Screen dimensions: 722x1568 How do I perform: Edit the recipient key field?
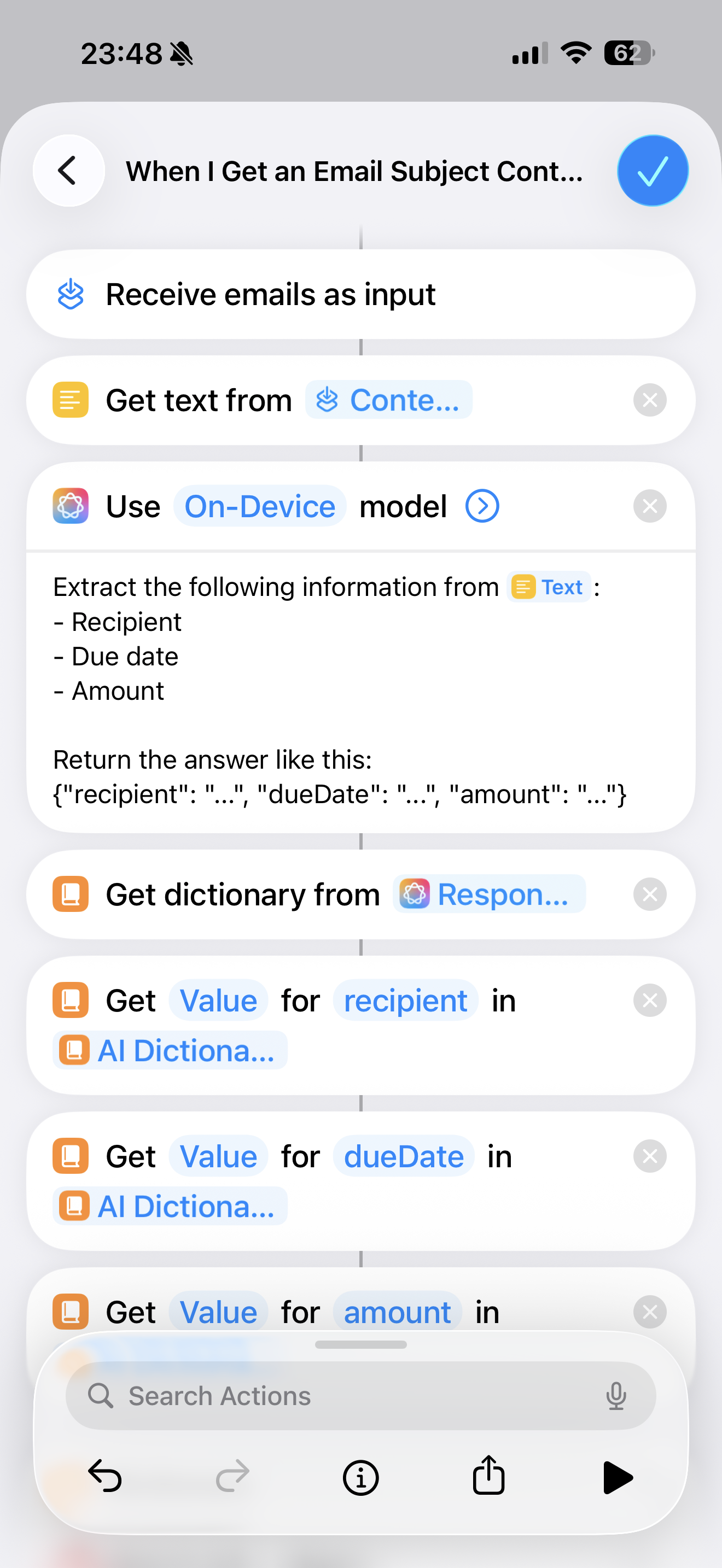click(405, 1001)
